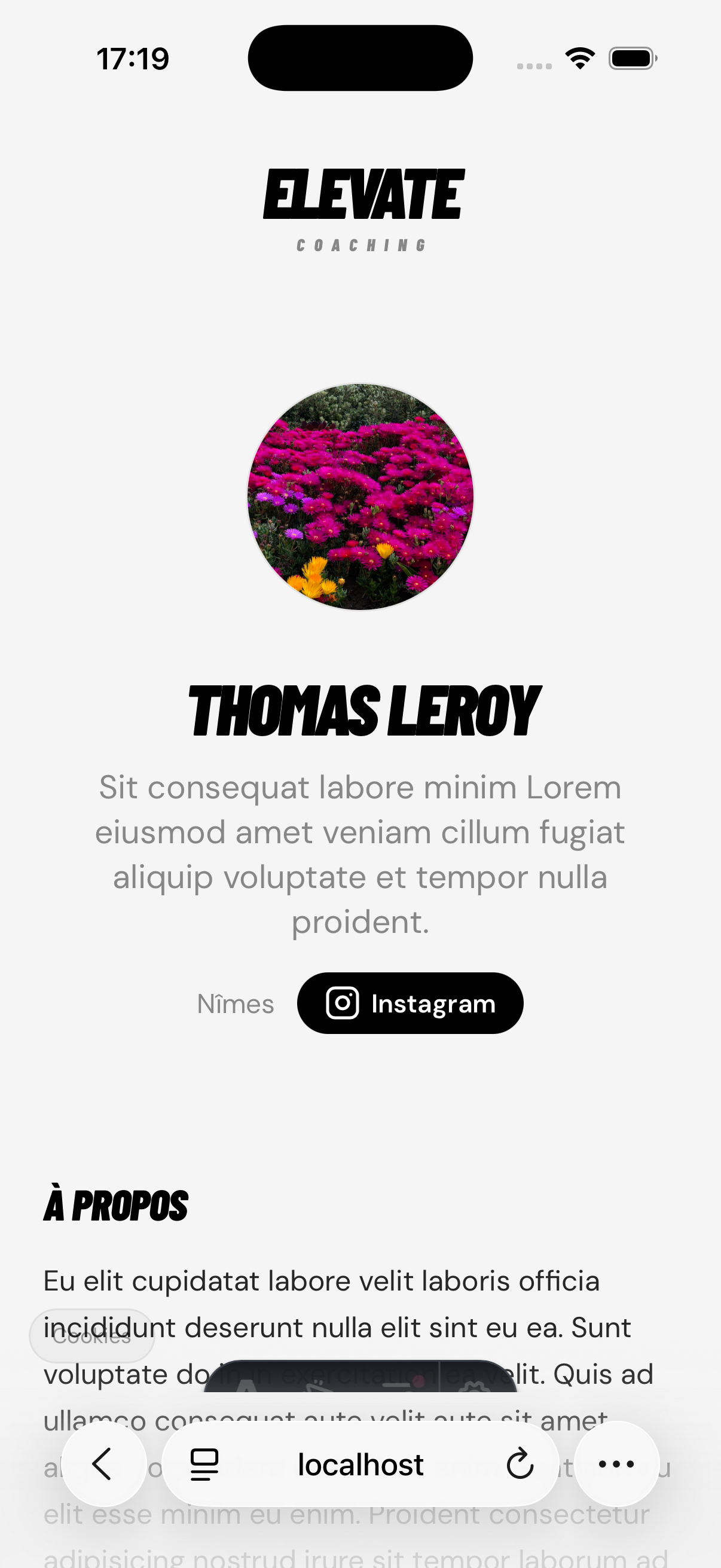Tap the localhost address field
The height and width of the screenshot is (1568, 721).
point(360,1464)
